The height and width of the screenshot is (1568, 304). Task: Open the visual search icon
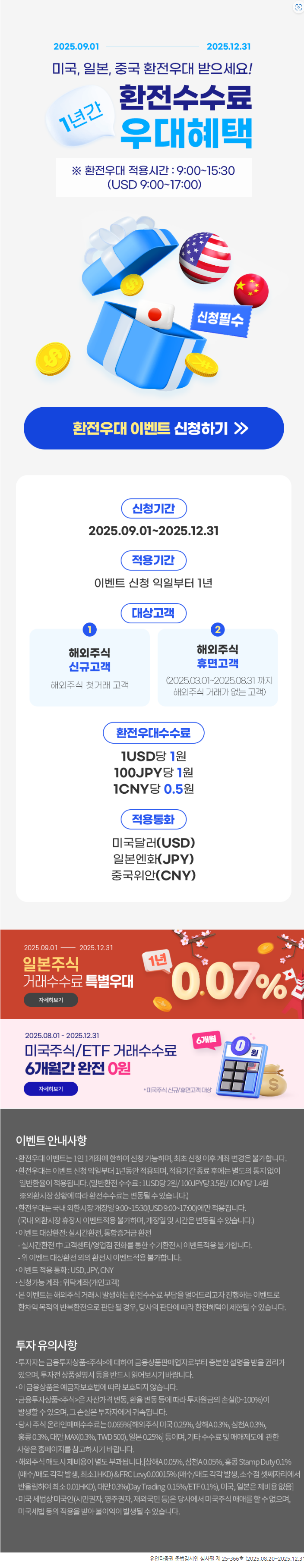tap(298, 7)
